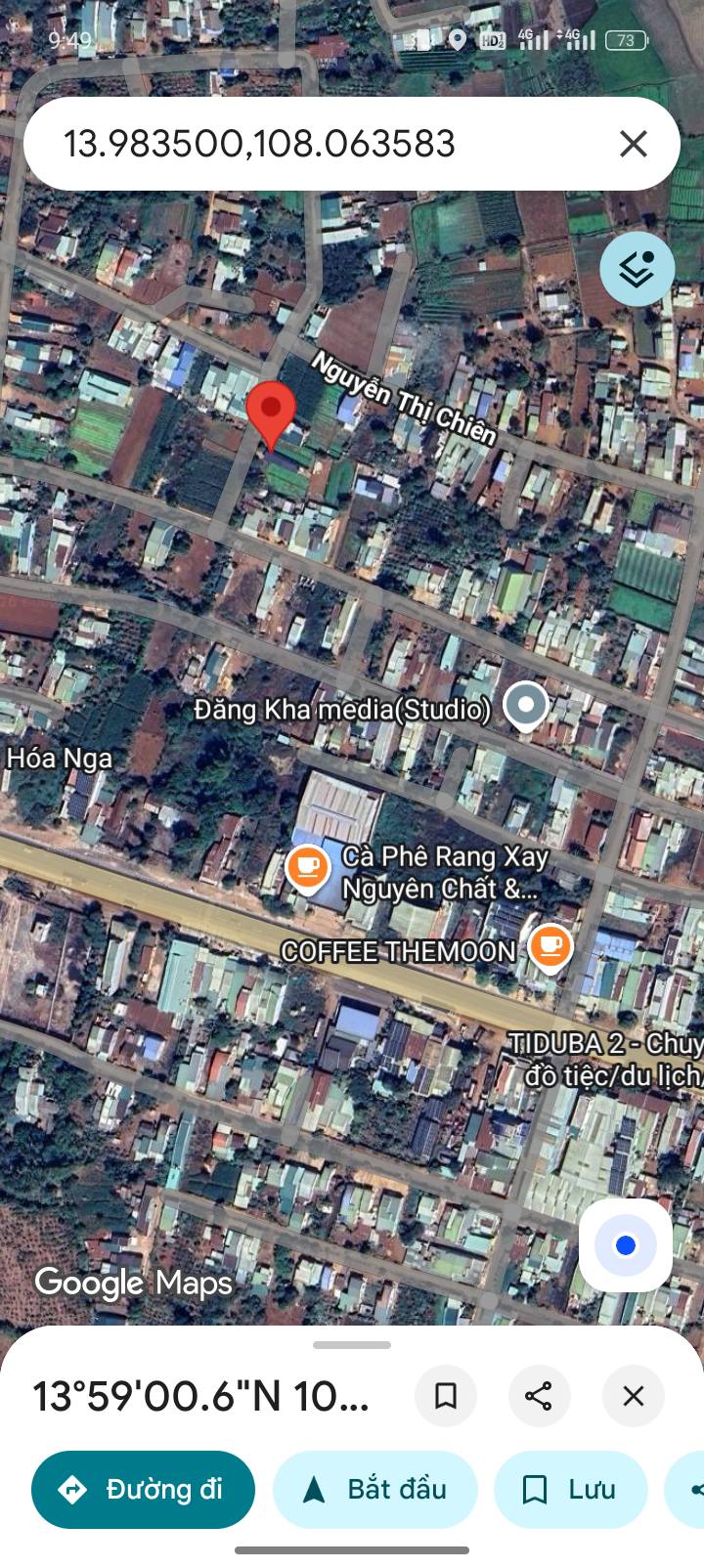Screen dimensions: 704x1568
Task: Open the map layers selector
Action: (638, 269)
